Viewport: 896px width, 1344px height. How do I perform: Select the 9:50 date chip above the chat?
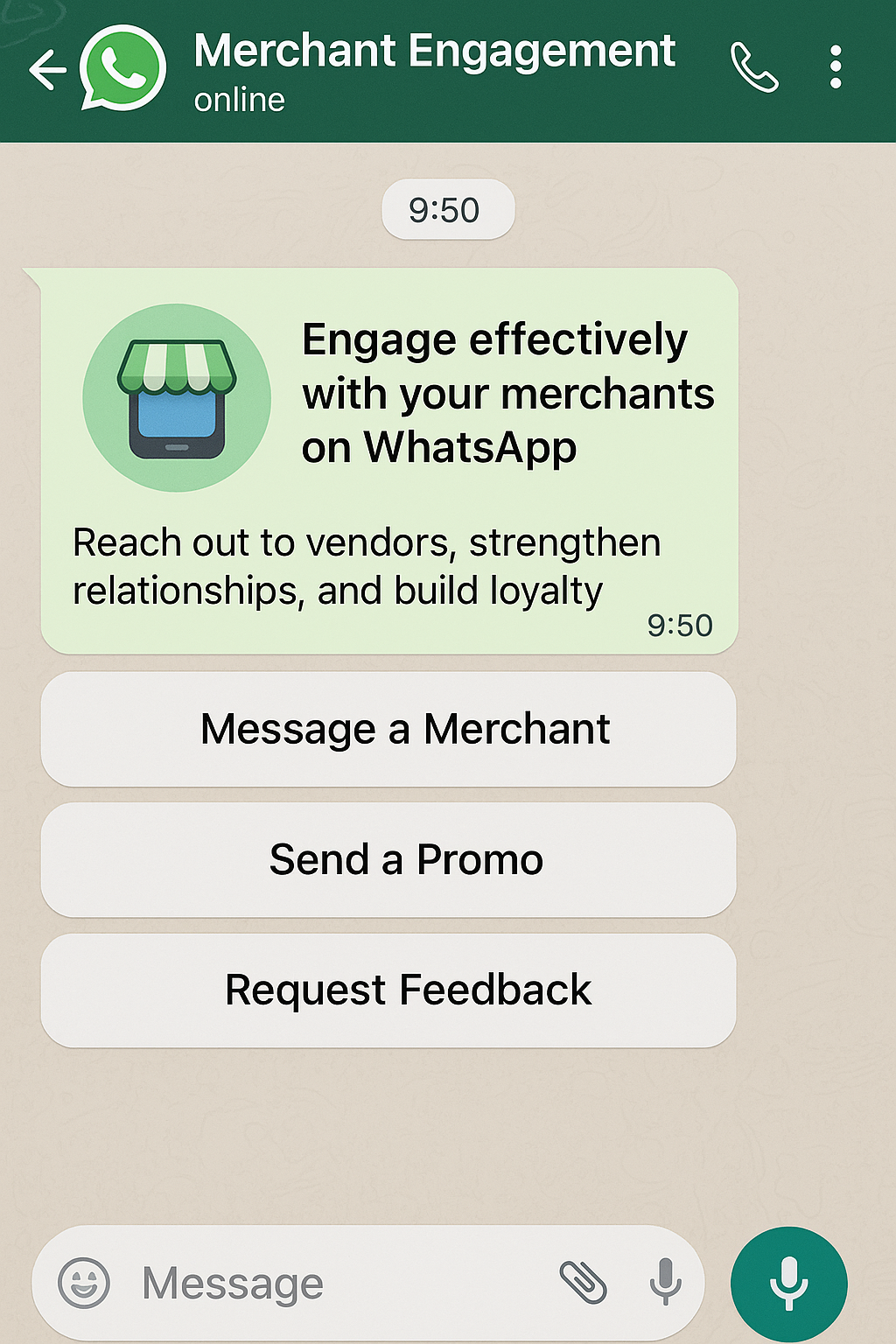click(x=447, y=209)
